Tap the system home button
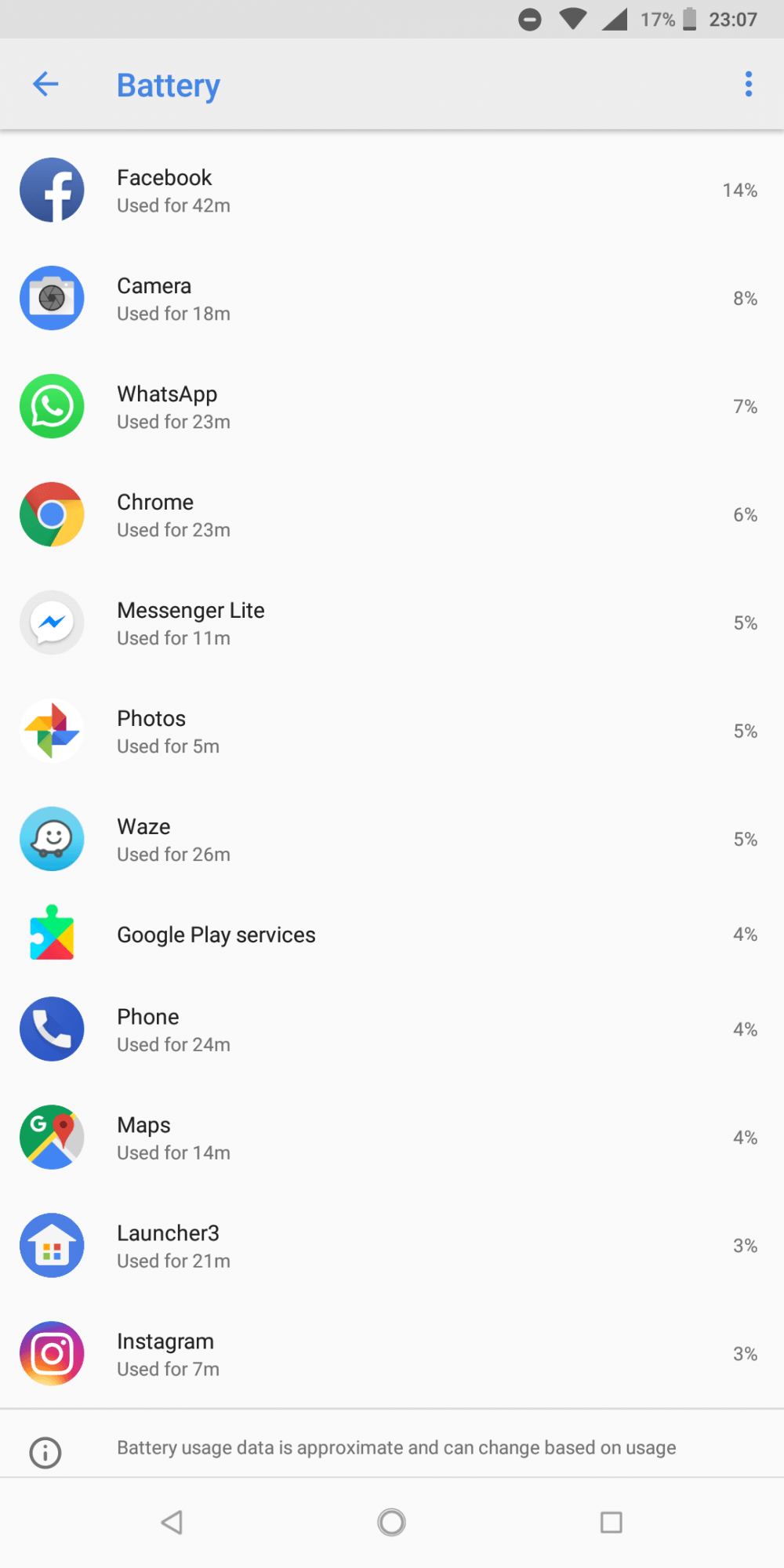 [x=391, y=1523]
